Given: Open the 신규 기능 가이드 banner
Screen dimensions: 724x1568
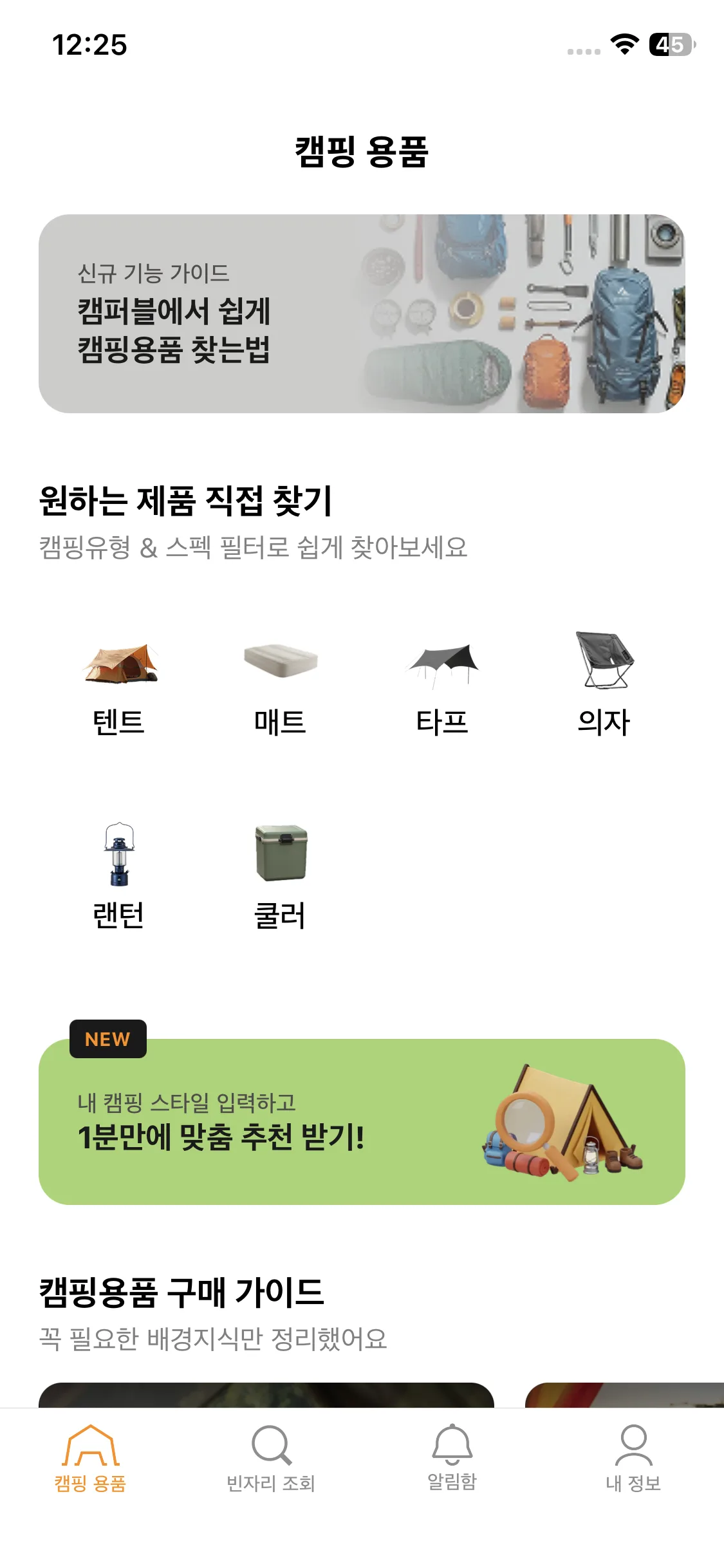Looking at the screenshot, I should tap(362, 313).
